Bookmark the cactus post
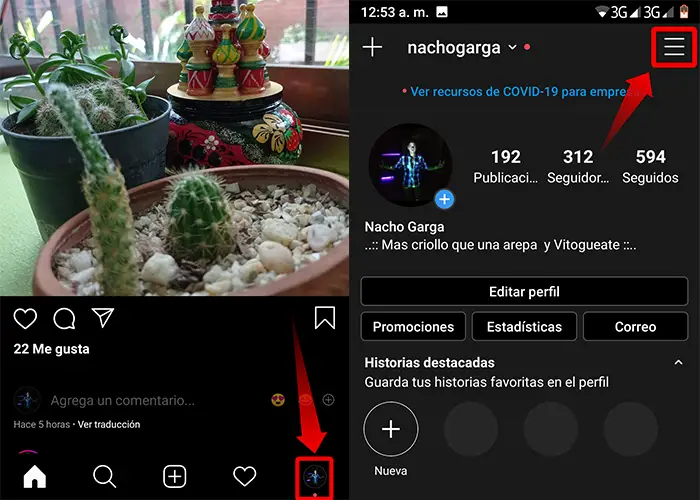 point(324,318)
